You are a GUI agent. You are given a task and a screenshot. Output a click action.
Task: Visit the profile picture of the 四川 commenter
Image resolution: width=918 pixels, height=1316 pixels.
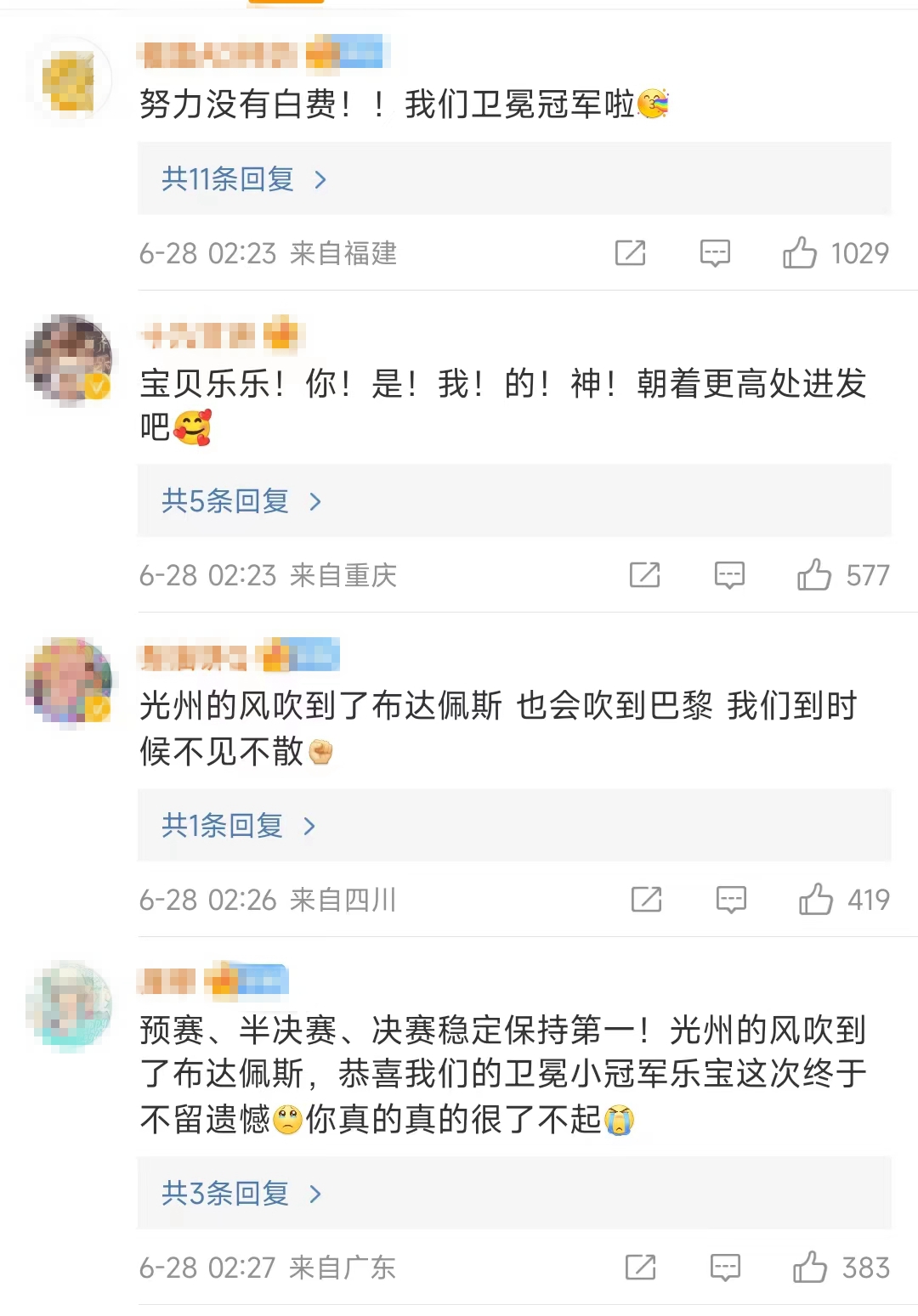pos(69,681)
